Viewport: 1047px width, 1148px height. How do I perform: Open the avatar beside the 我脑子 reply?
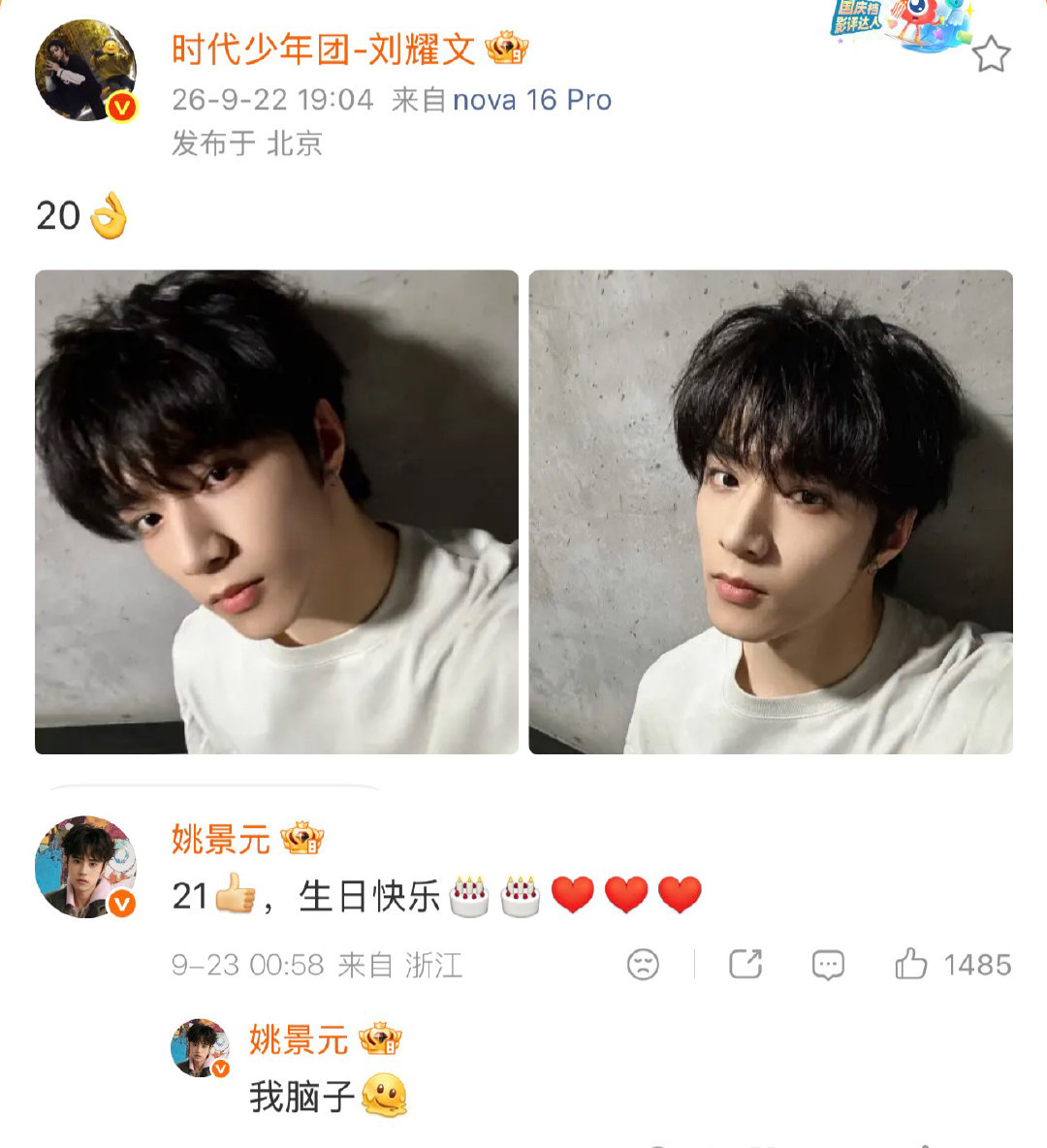[200, 1048]
